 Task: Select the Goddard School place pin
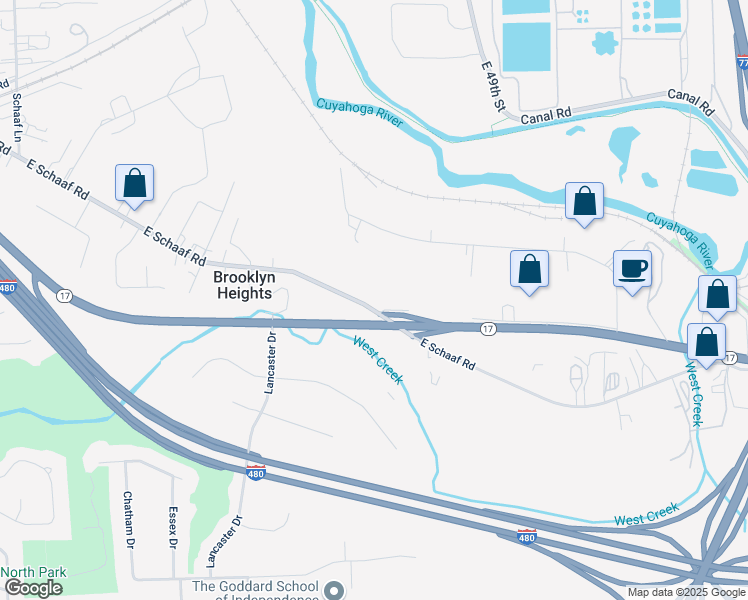(334, 590)
